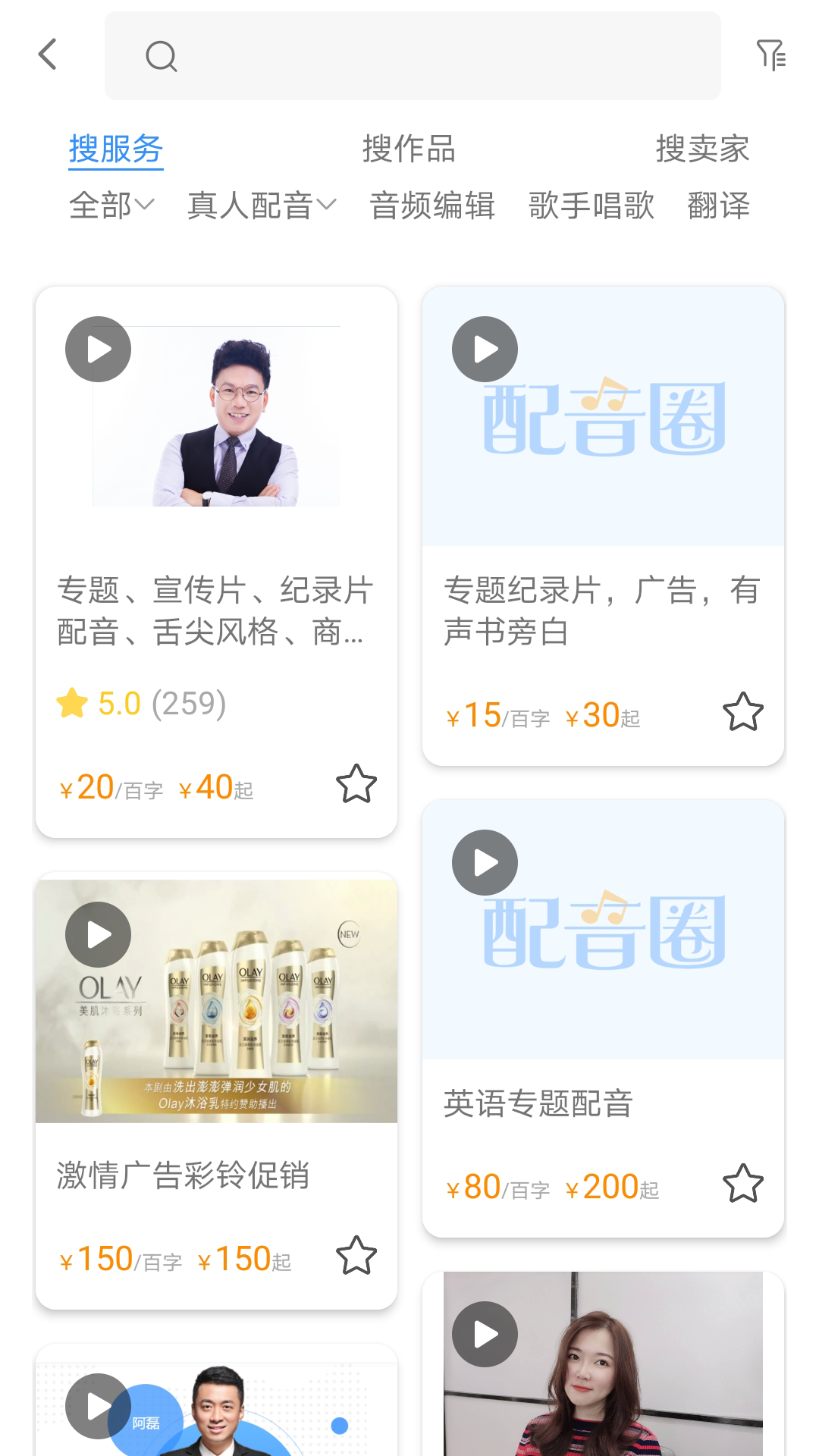Viewport: 819px width, 1456px height.
Task: Expand the 真人配音 dropdown
Action: (x=261, y=206)
